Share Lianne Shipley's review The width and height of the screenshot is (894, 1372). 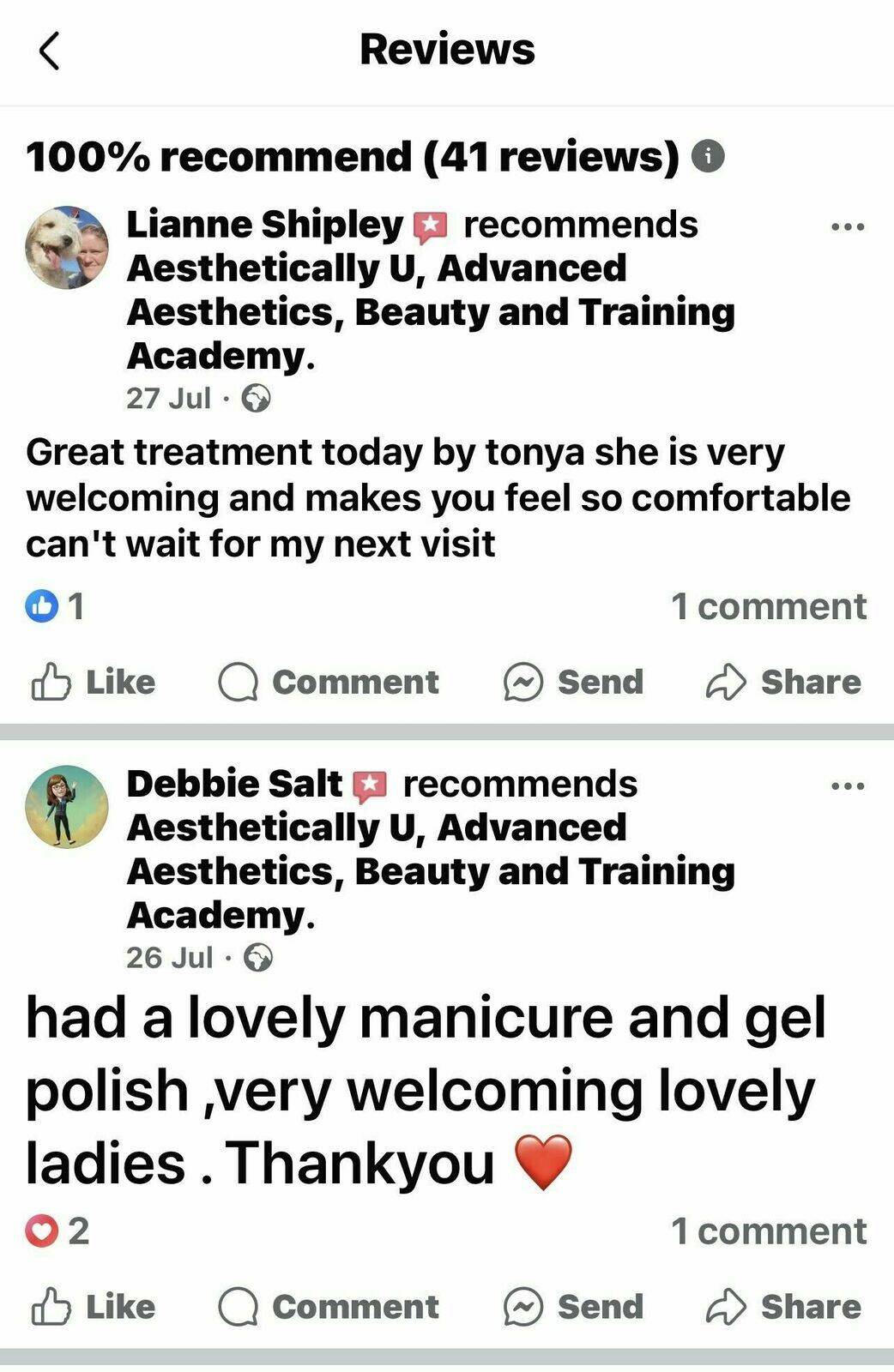pyautogui.click(x=783, y=683)
